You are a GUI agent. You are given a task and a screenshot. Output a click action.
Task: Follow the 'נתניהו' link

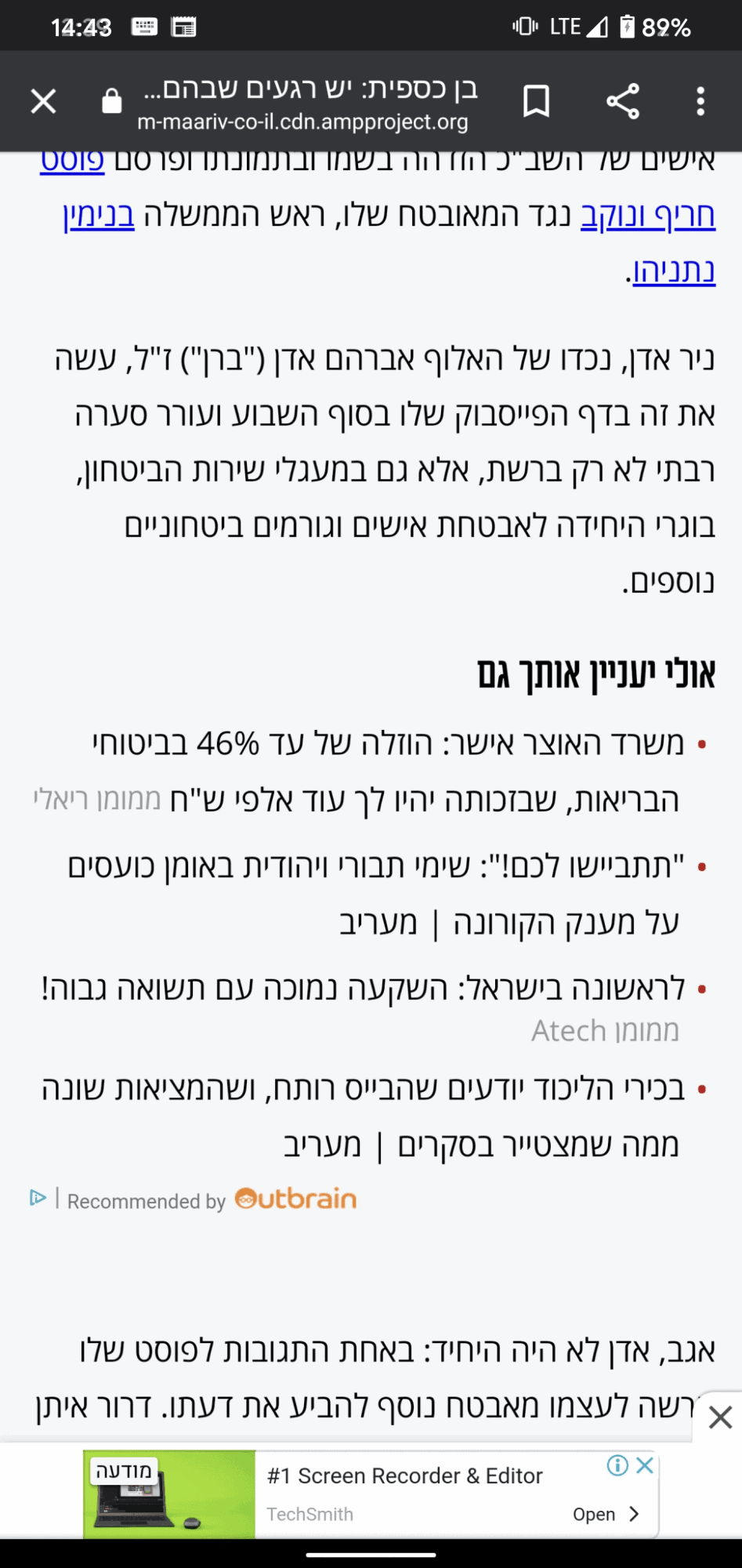tap(674, 271)
